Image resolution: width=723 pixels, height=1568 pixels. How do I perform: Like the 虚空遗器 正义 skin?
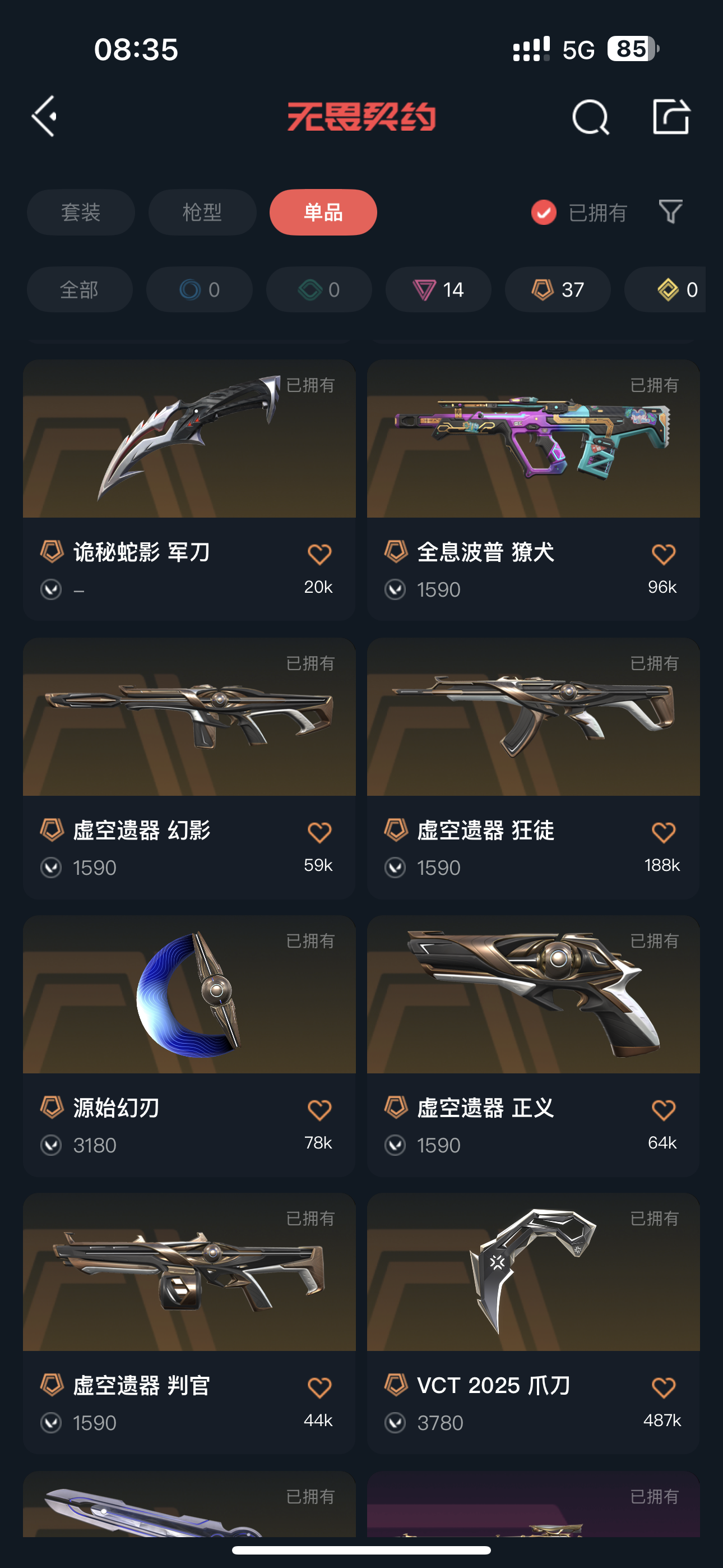[x=662, y=1110]
